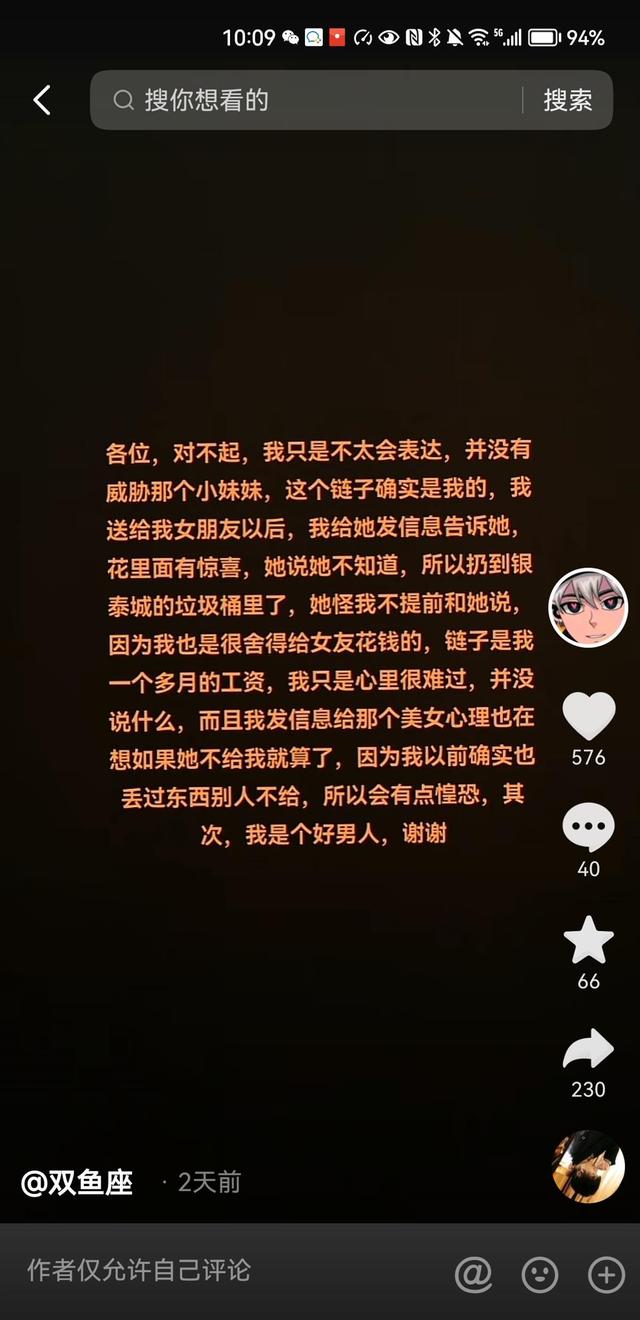The width and height of the screenshot is (640, 1320).
Task: Open the 搜你想看的 search field
Action: (310, 100)
